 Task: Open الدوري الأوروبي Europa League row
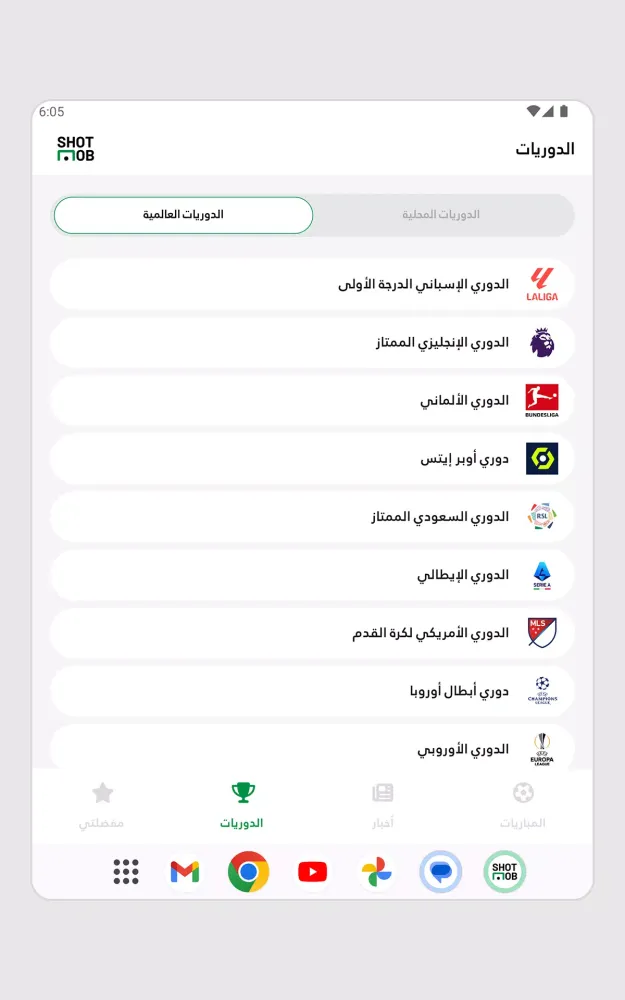click(312, 748)
